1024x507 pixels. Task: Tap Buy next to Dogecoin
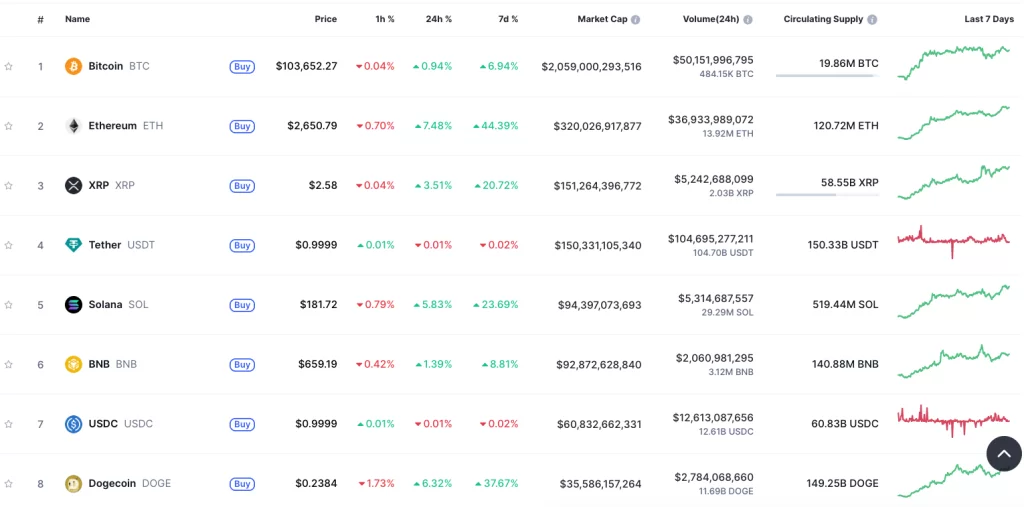(x=242, y=484)
